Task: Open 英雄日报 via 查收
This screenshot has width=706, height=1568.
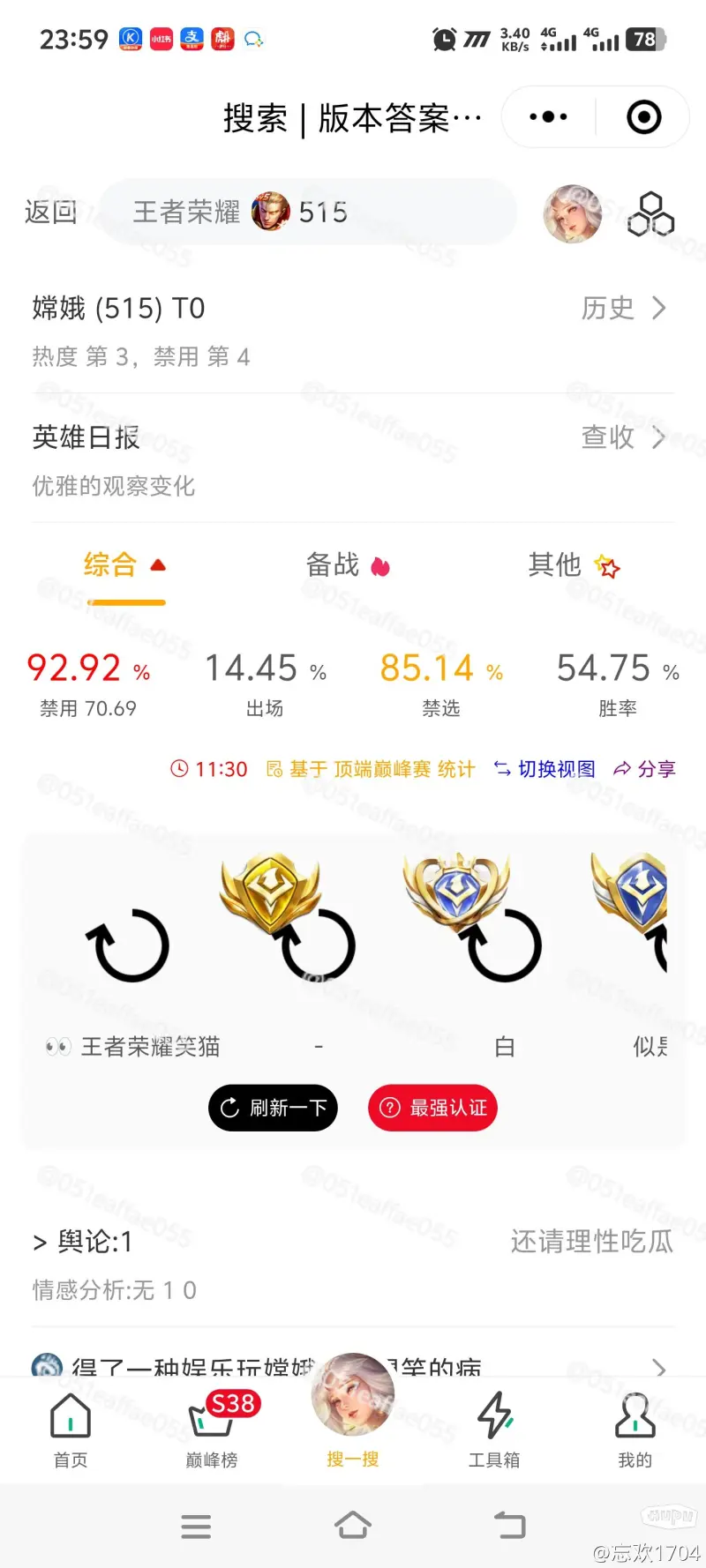Action: click(x=622, y=437)
